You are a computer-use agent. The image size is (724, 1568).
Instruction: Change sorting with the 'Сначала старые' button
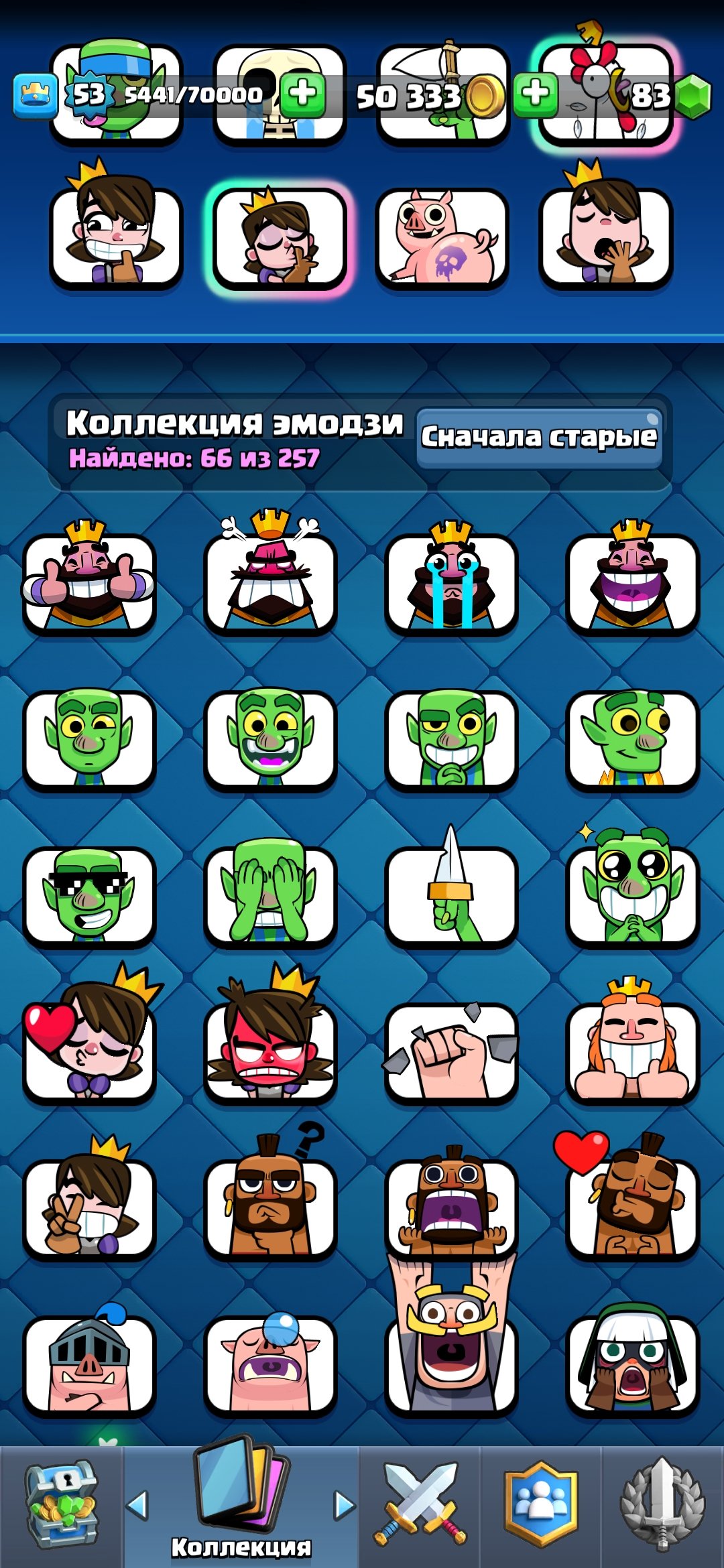click(x=539, y=438)
